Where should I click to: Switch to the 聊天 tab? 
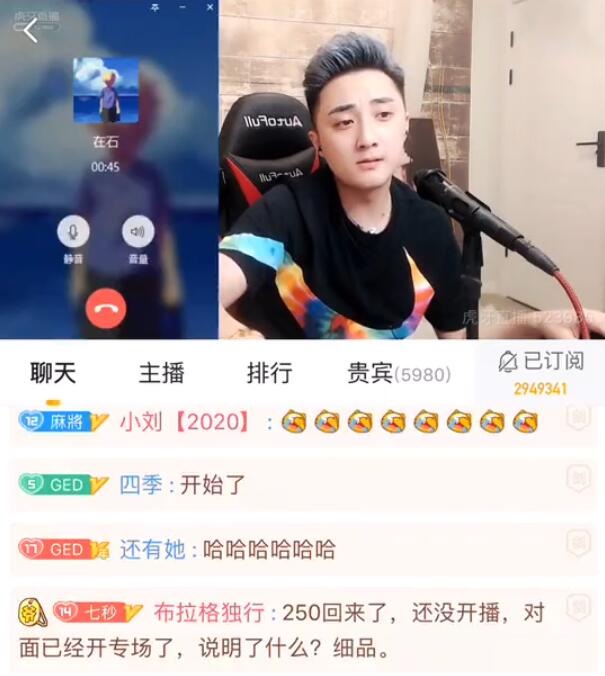pyautogui.click(x=53, y=374)
